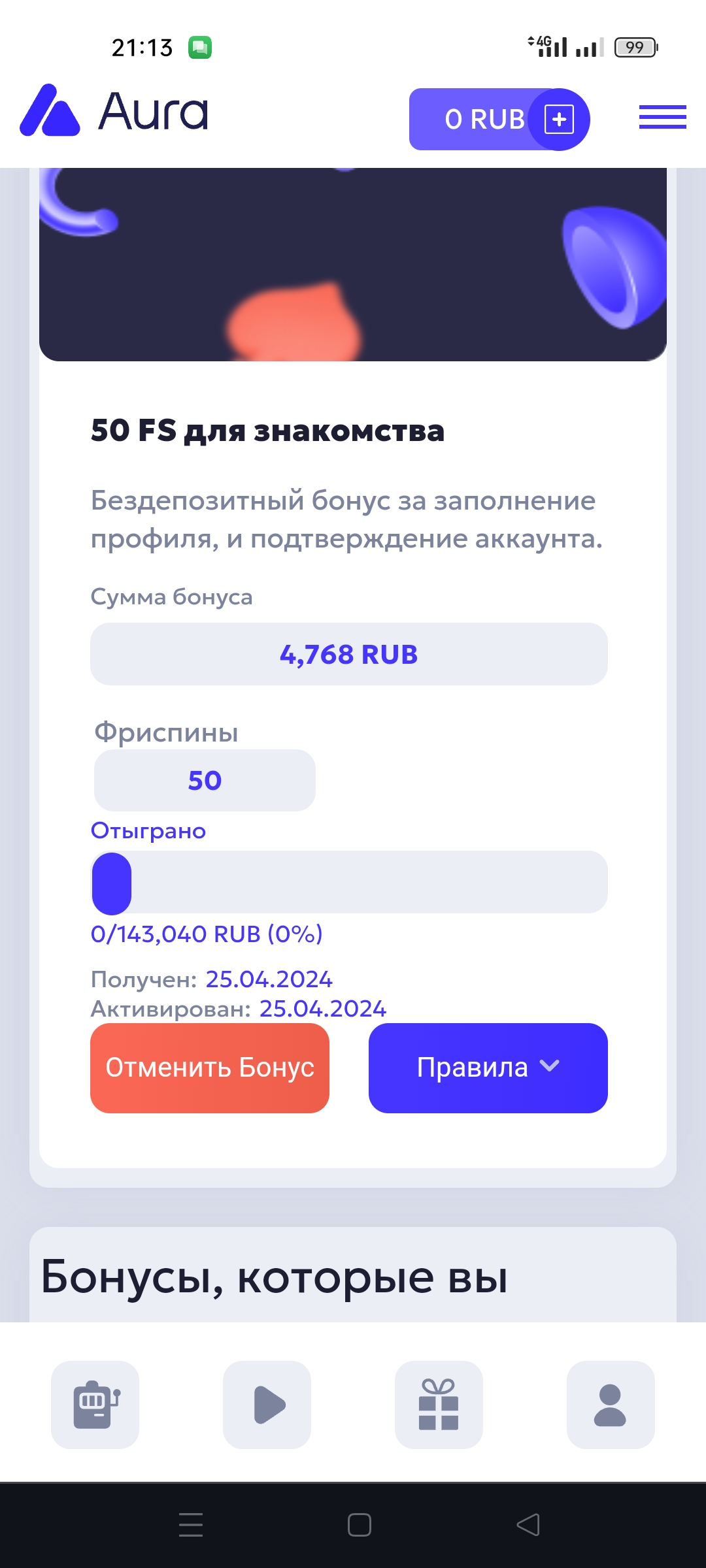Open the hamburger menu
This screenshot has height=1568, width=706.
[x=662, y=117]
